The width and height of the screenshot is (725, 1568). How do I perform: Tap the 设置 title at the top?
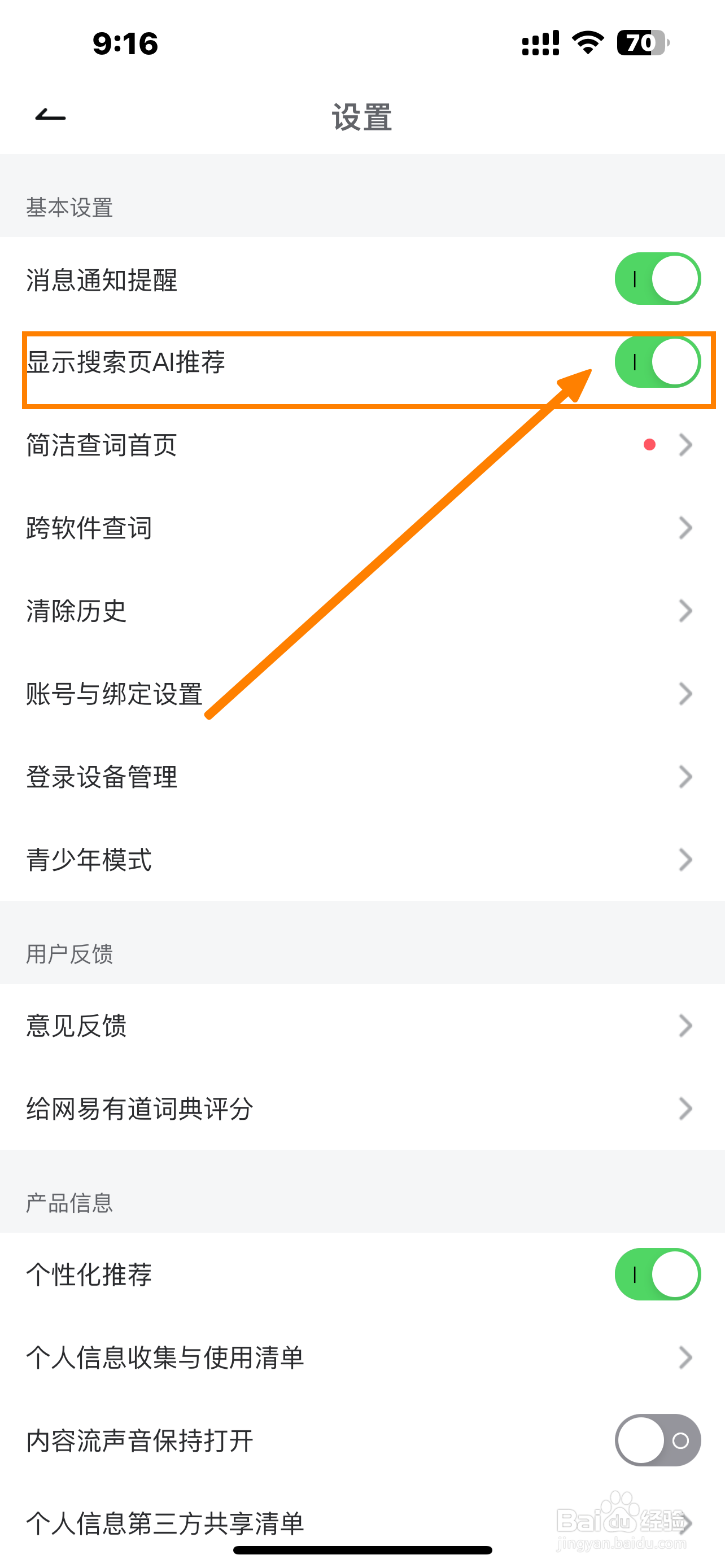[x=361, y=117]
